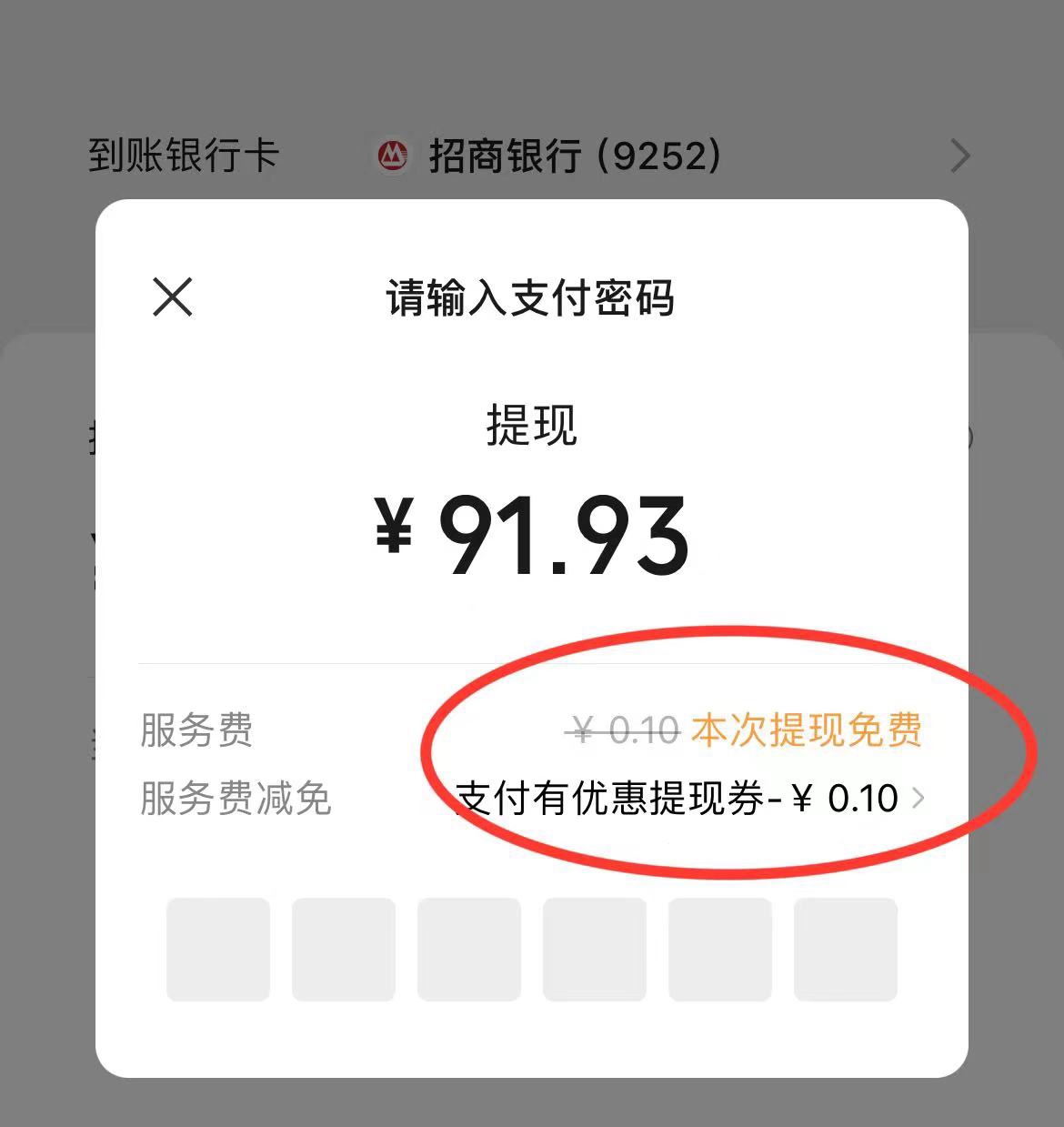Tap the last password input box

coord(845,949)
